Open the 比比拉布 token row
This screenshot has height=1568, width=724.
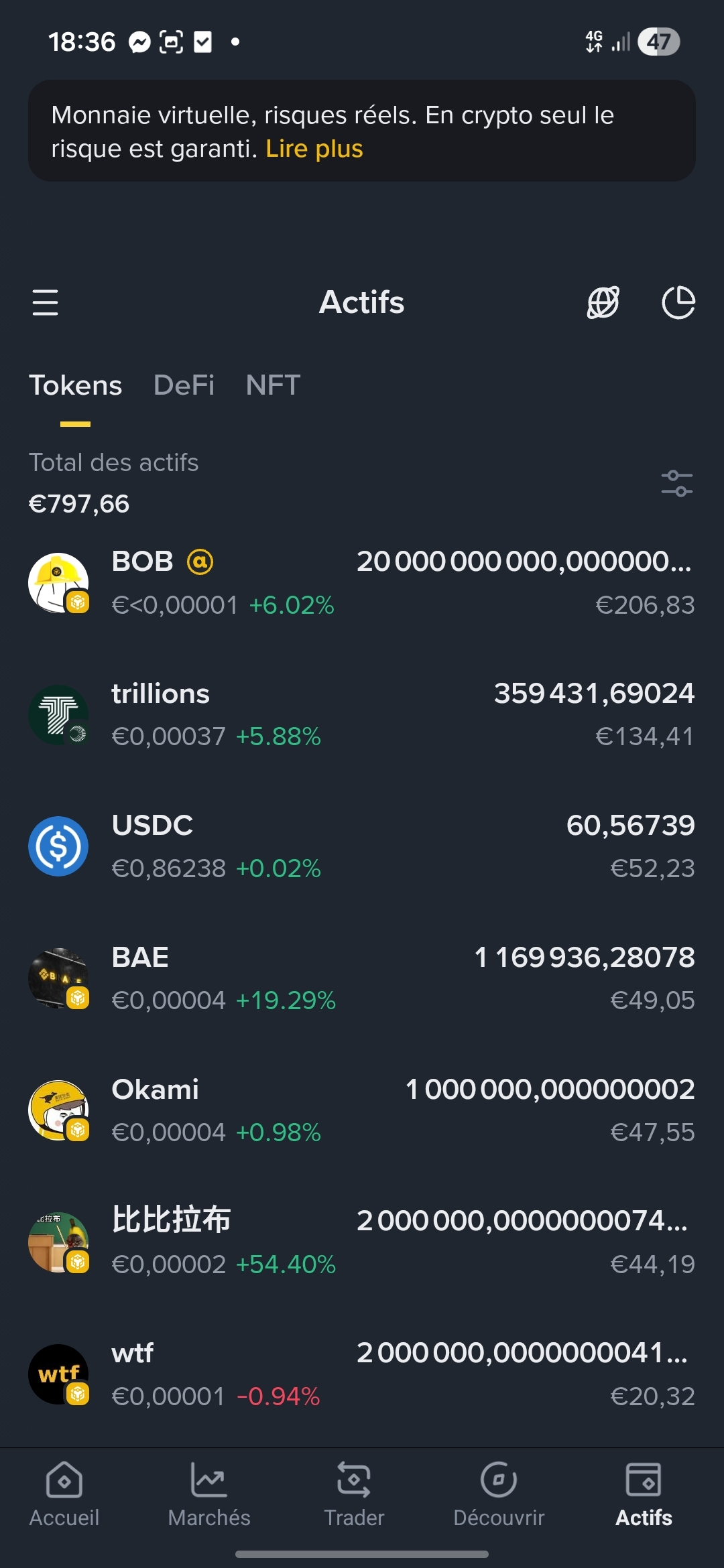[x=362, y=1242]
